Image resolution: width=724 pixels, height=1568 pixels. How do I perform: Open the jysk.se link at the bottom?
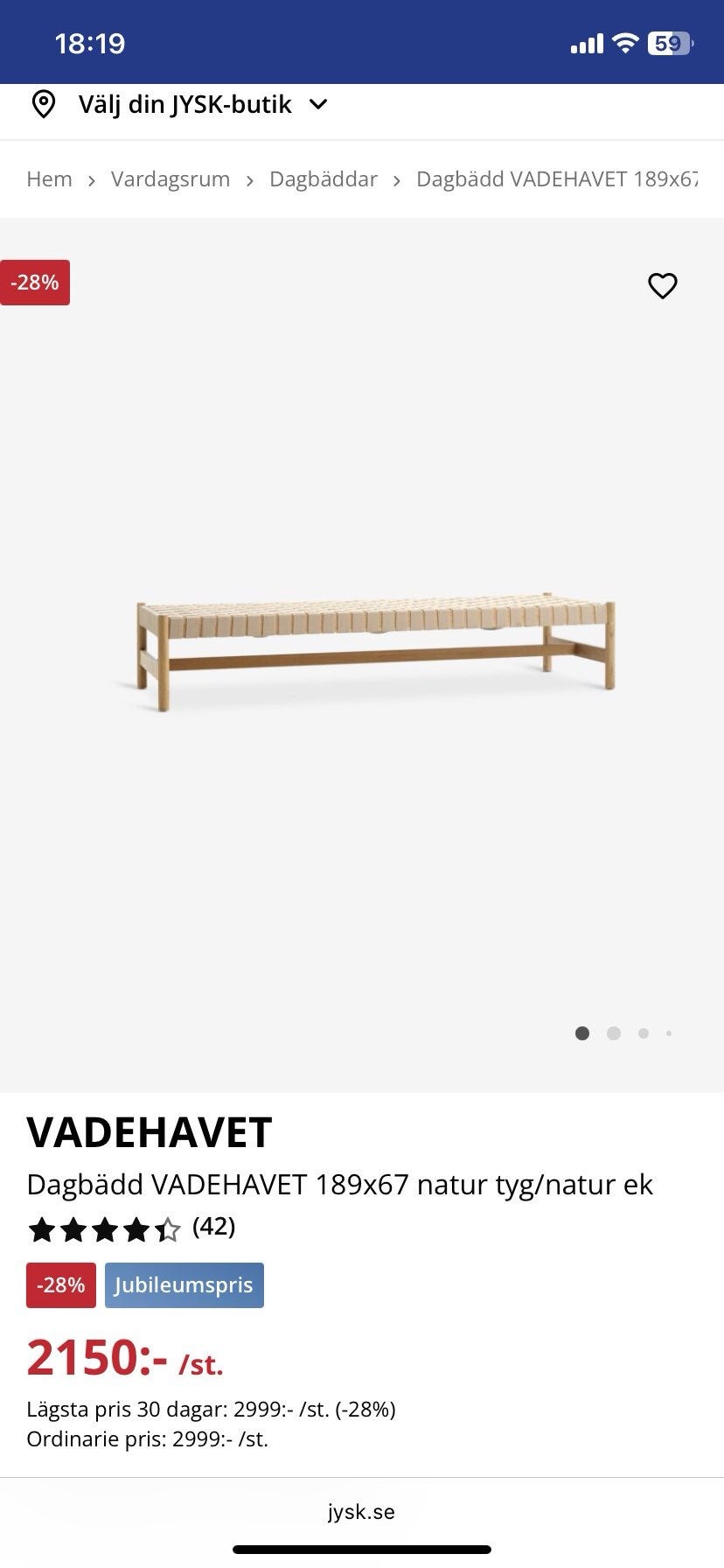(361, 1511)
